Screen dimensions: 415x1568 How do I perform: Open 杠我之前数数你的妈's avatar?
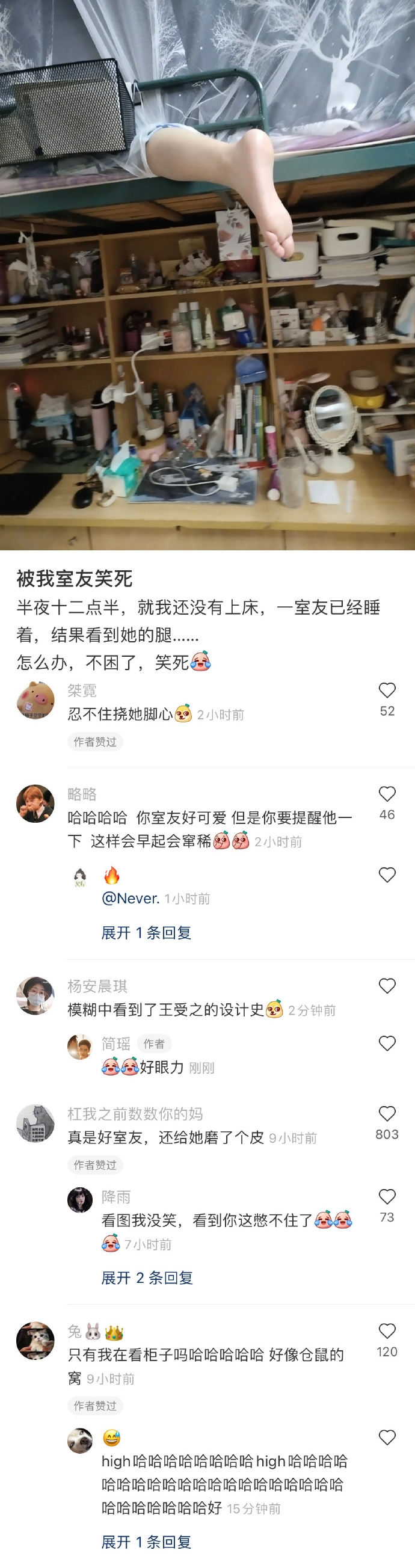[35, 1124]
